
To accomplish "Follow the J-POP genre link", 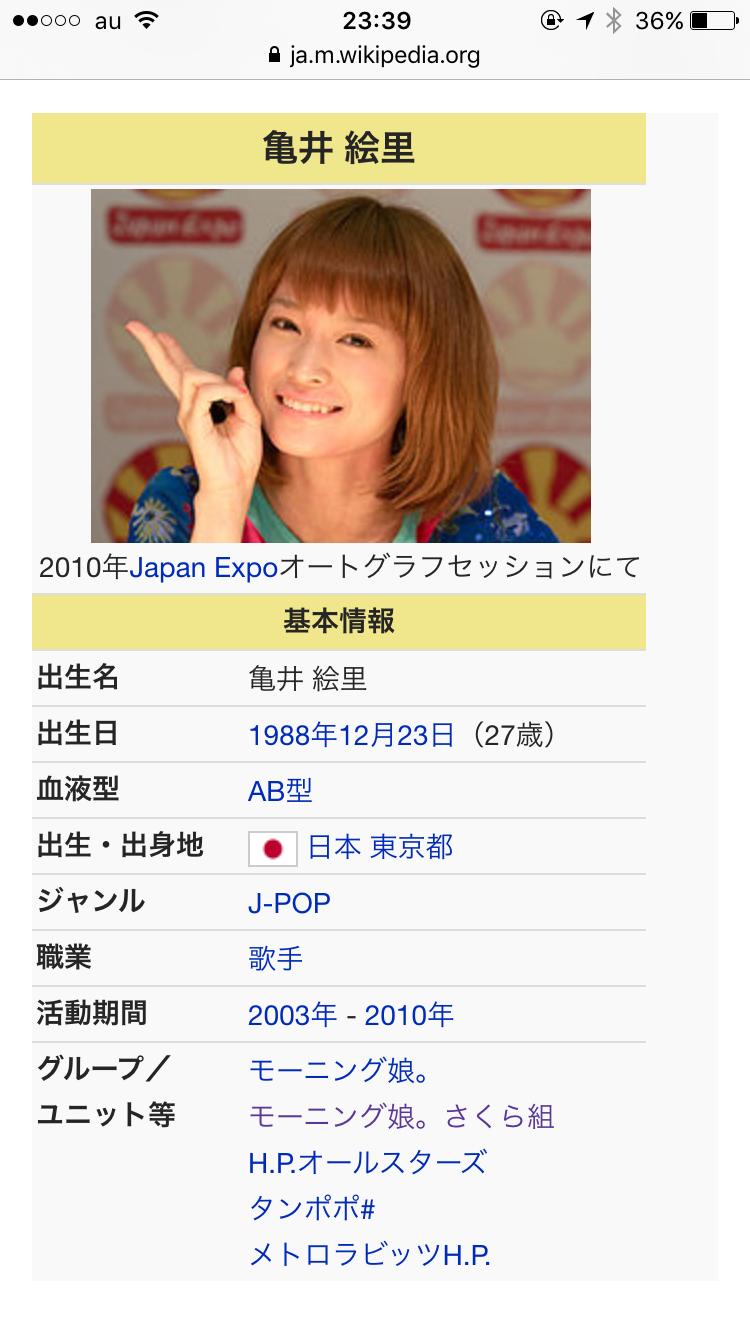I will 289,904.
